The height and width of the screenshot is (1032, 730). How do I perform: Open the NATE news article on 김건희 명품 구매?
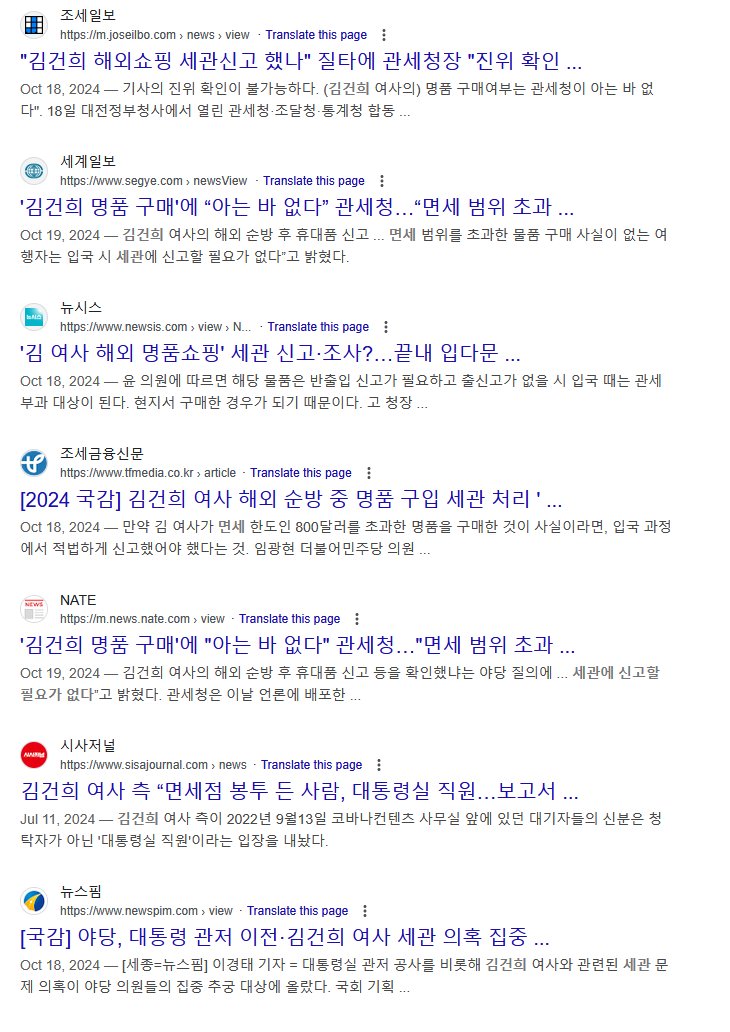(296, 645)
